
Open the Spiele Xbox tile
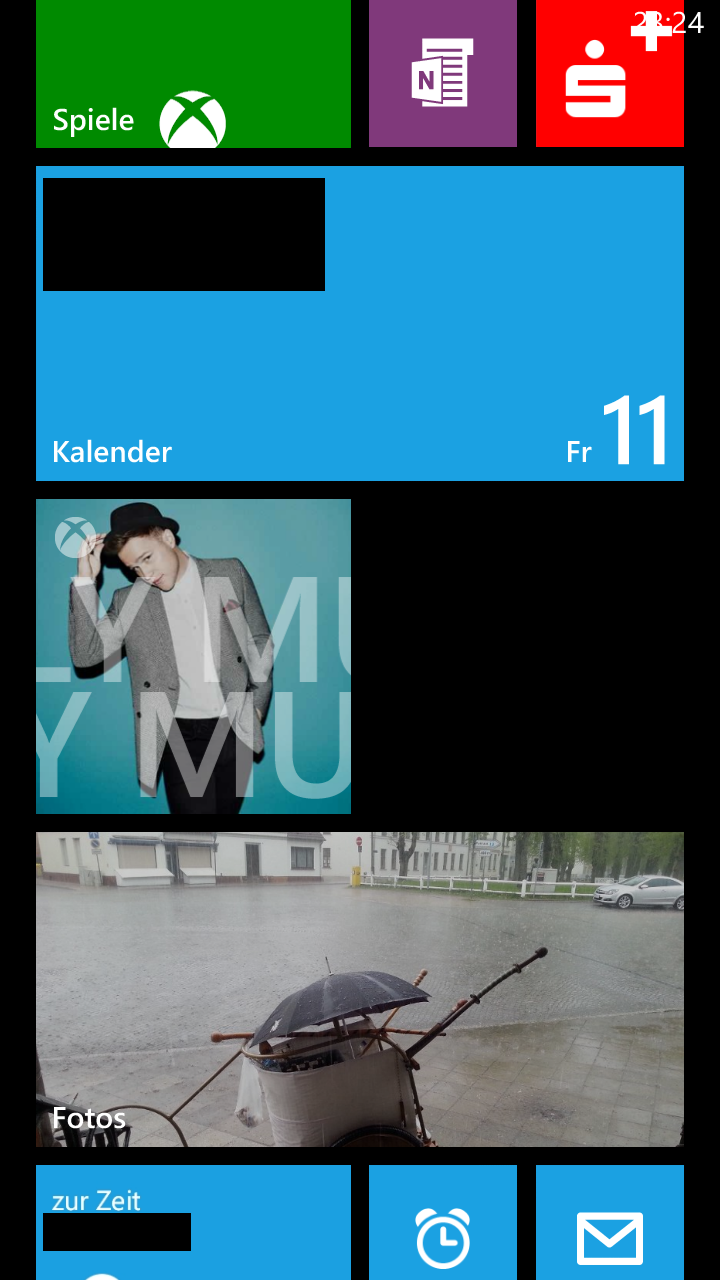(x=193, y=74)
